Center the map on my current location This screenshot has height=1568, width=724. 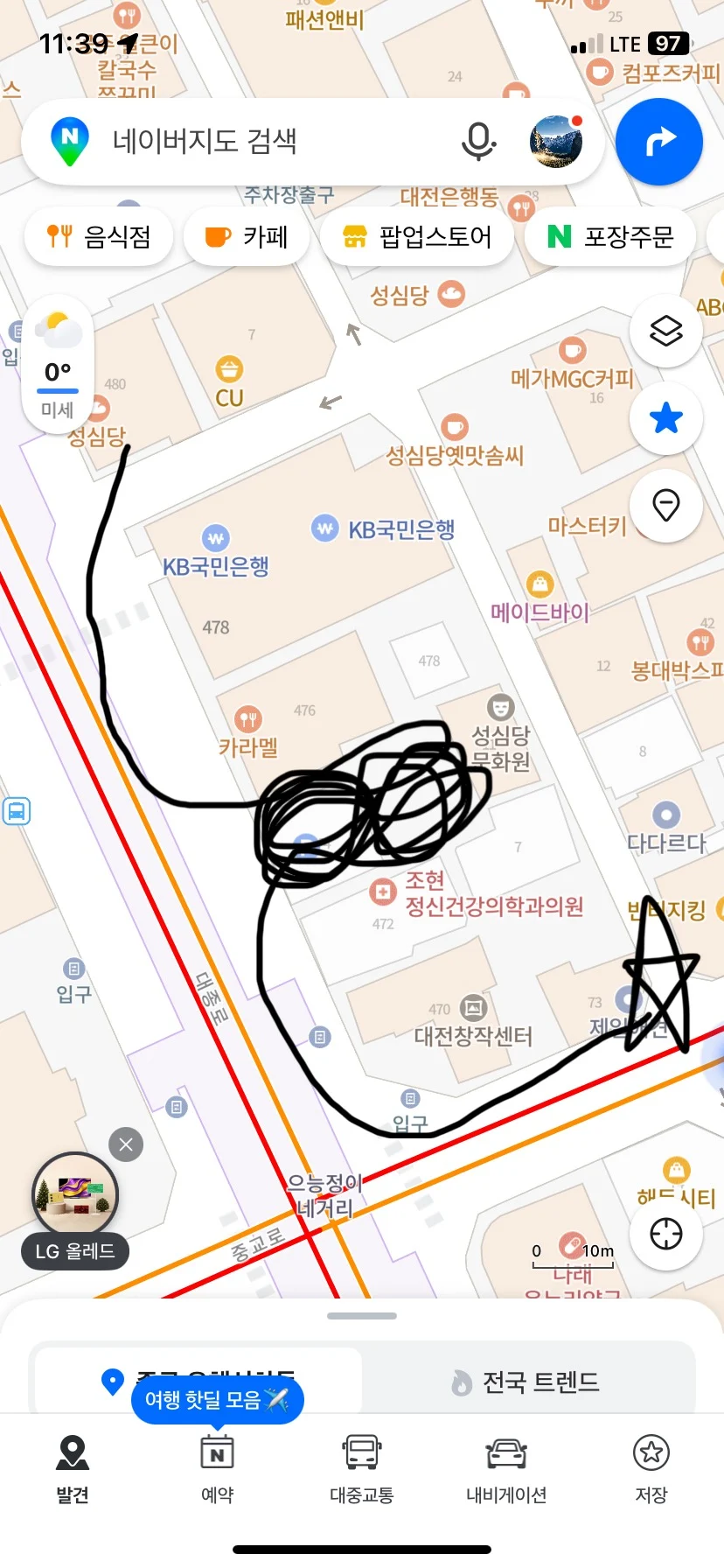(666, 1234)
